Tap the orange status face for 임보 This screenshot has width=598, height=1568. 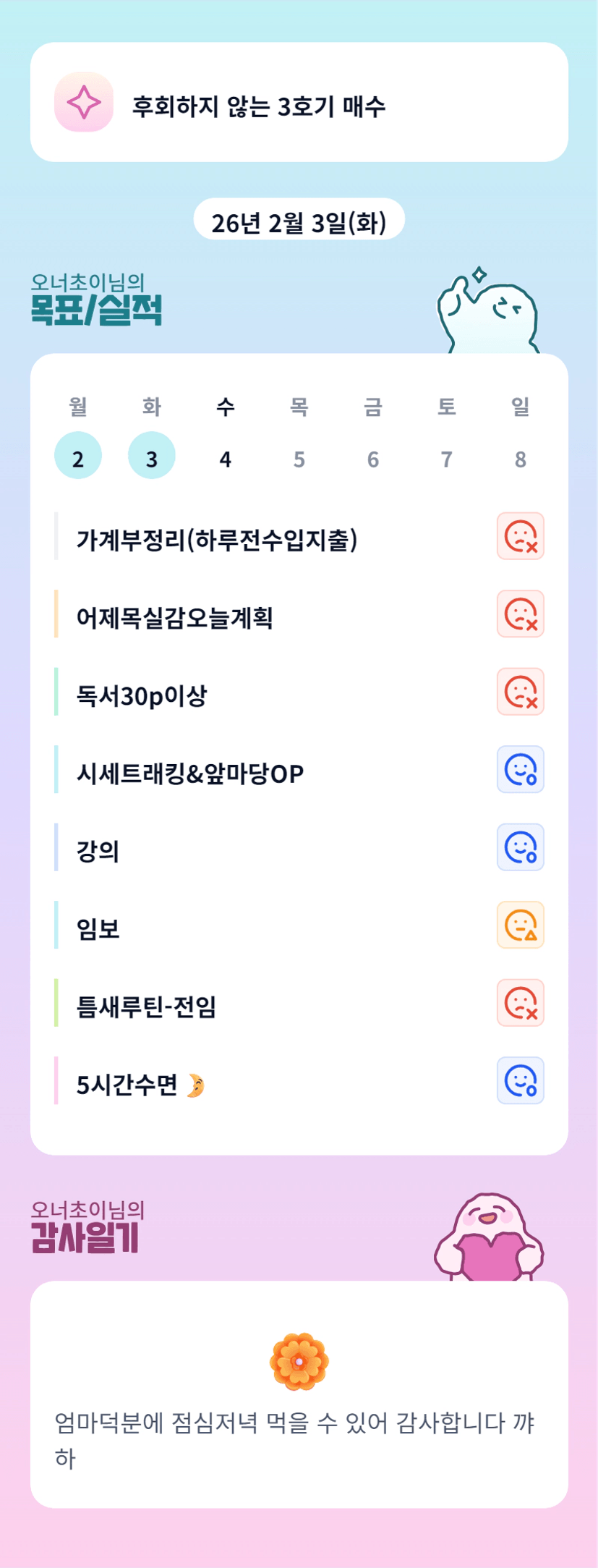tap(520, 925)
